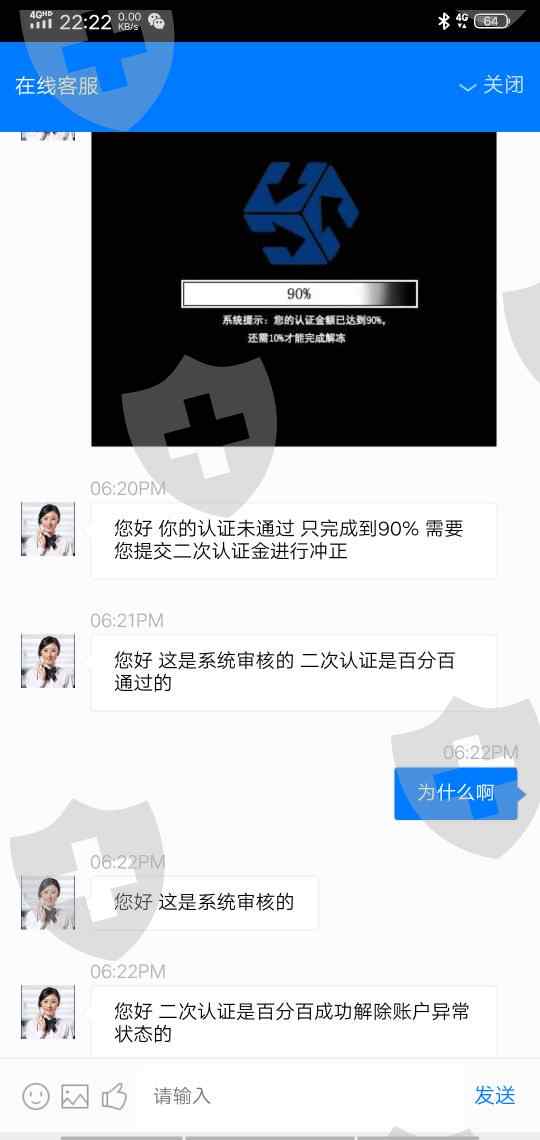
Task: Attach a picture to the chat
Action: [75, 1096]
